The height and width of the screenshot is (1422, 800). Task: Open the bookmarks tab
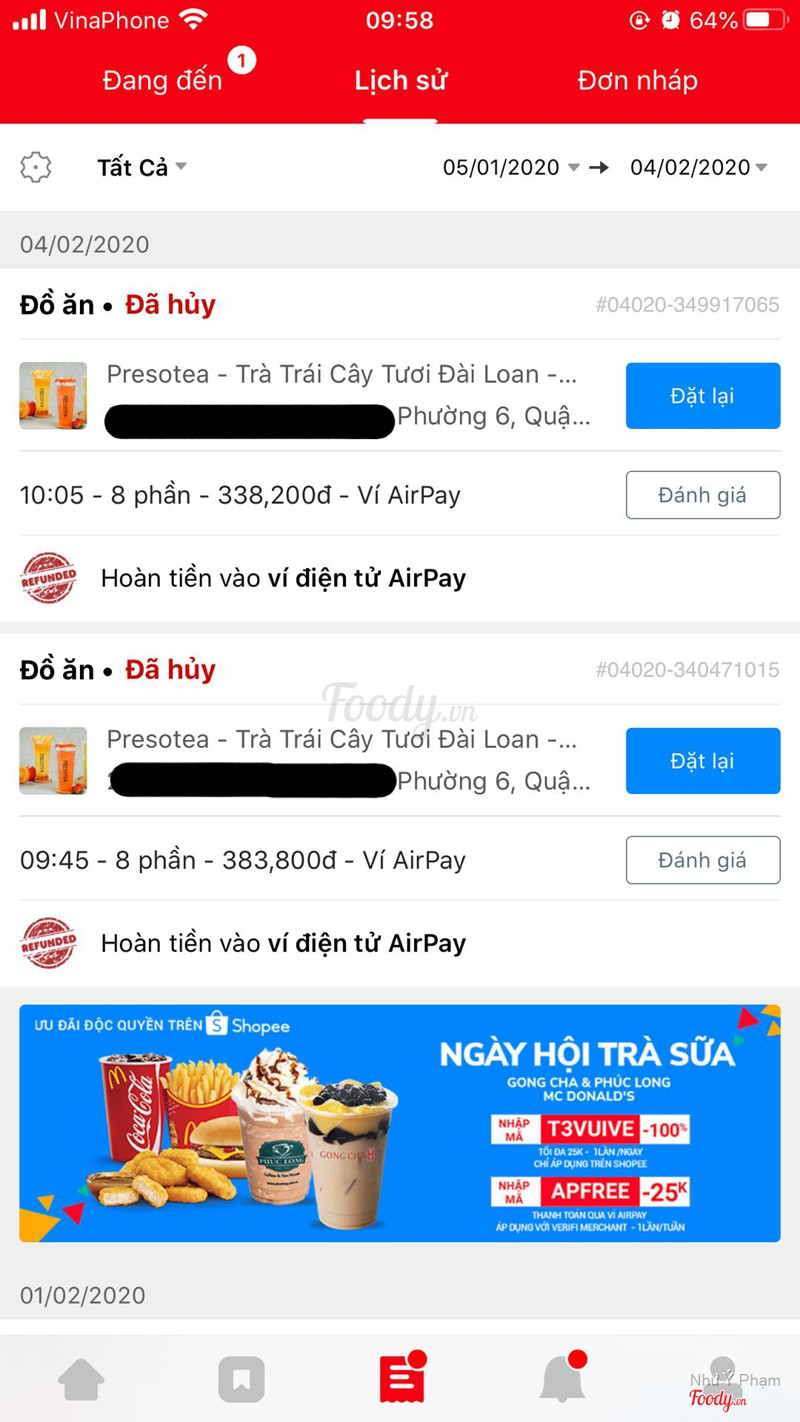(241, 1380)
